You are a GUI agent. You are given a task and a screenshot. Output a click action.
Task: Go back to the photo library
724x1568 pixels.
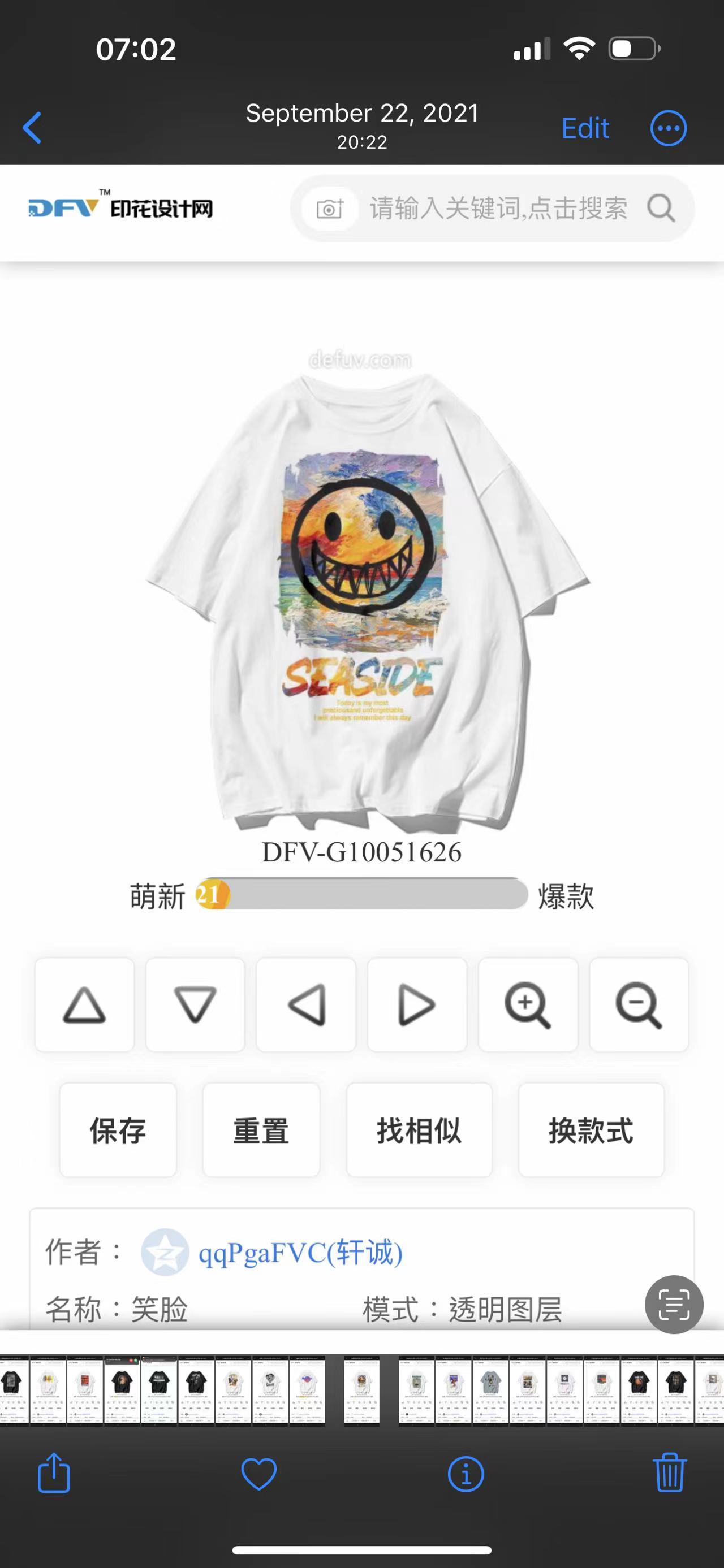[32, 128]
